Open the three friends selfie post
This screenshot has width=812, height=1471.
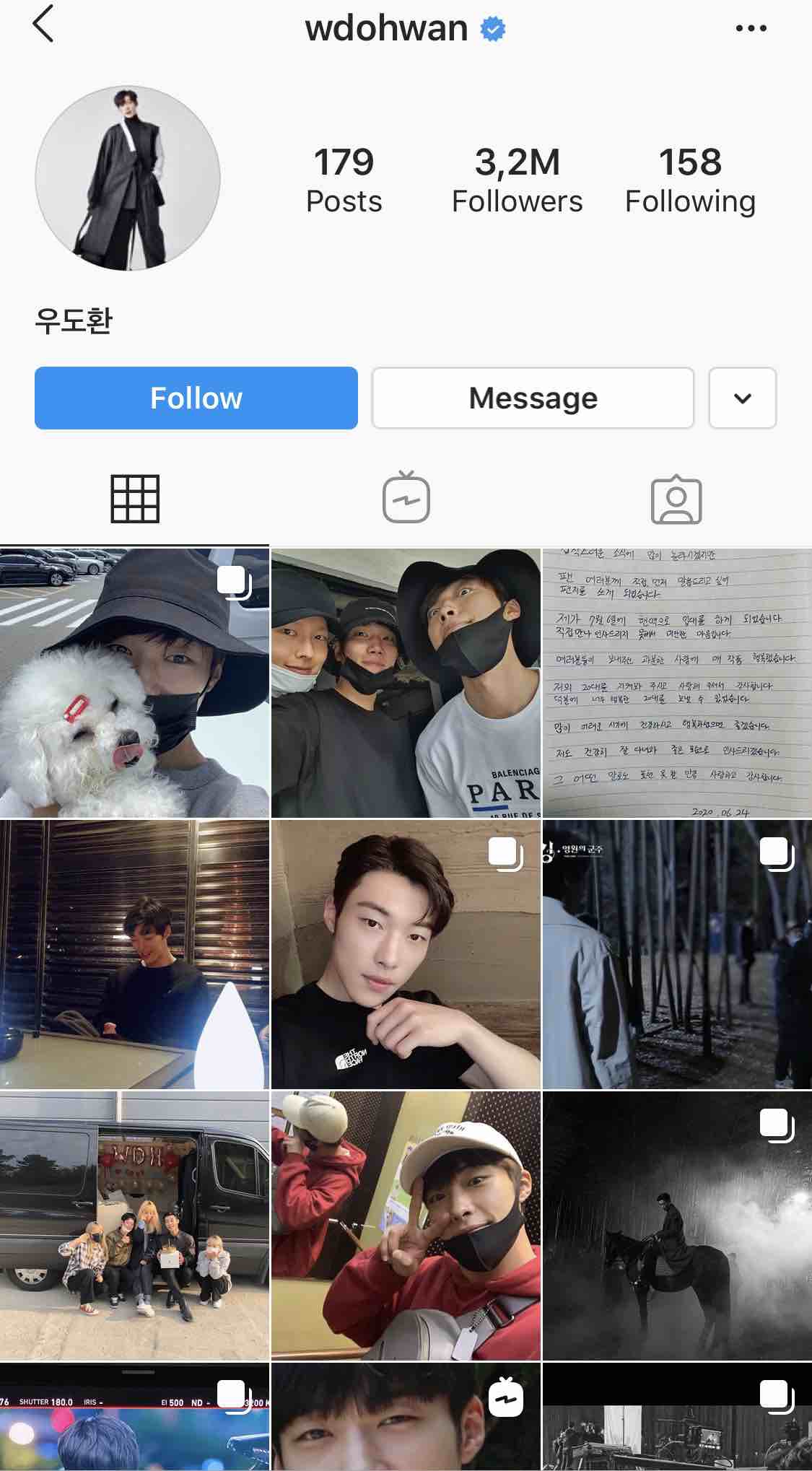[406, 683]
